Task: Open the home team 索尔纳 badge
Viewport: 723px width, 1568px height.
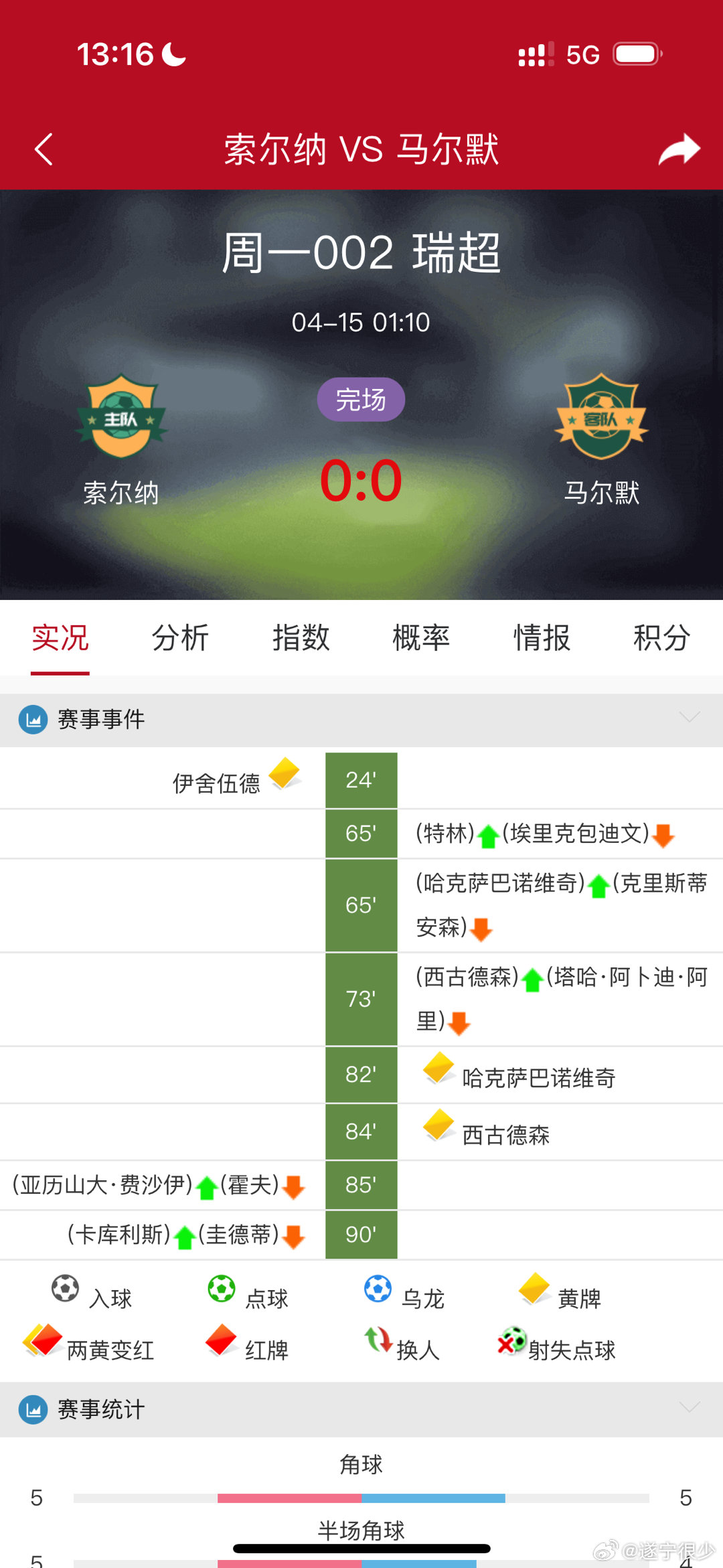Action: point(121,415)
